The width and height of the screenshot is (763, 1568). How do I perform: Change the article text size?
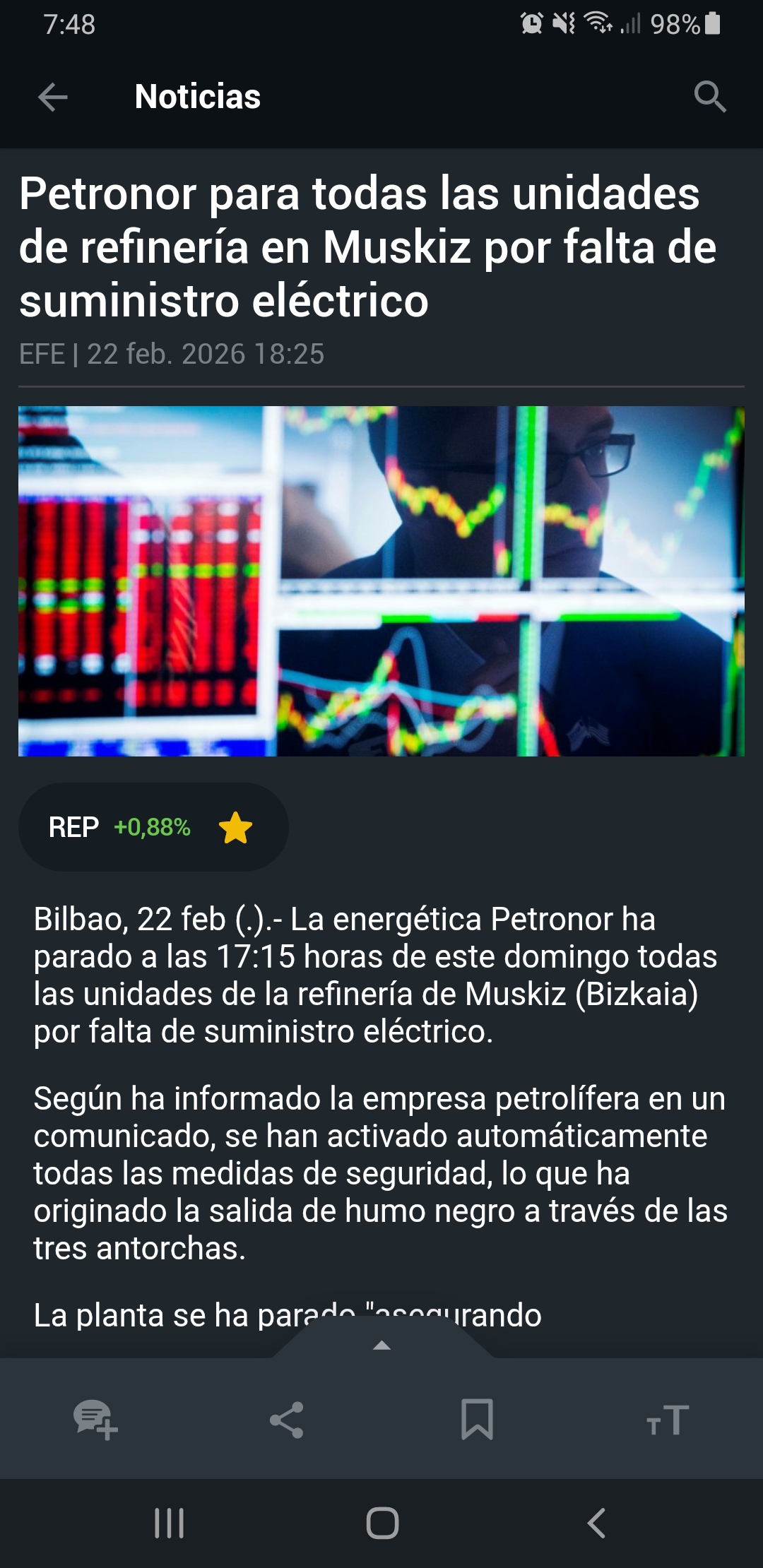coord(667,1420)
